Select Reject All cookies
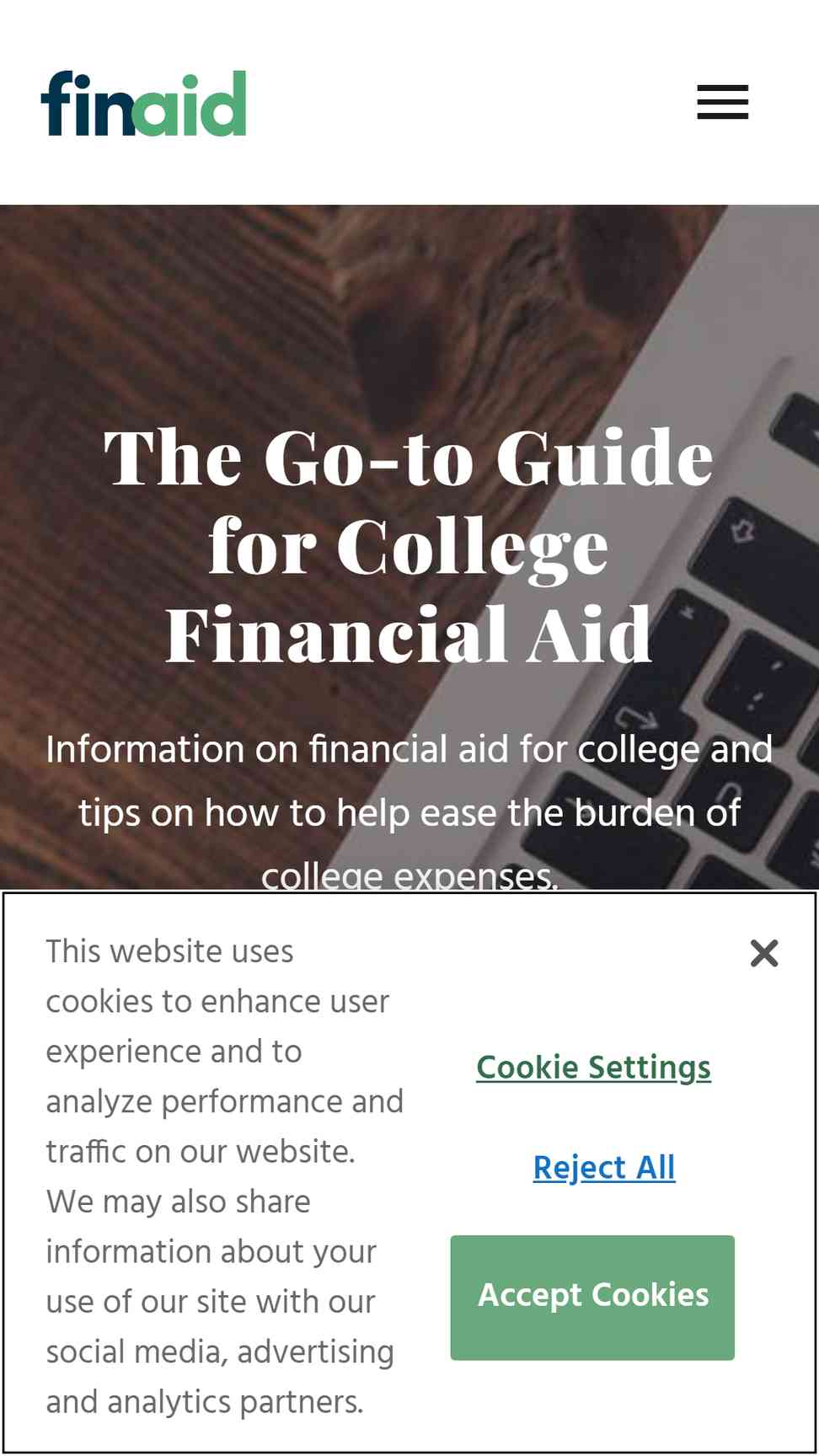819x1456 pixels. tap(604, 1168)
